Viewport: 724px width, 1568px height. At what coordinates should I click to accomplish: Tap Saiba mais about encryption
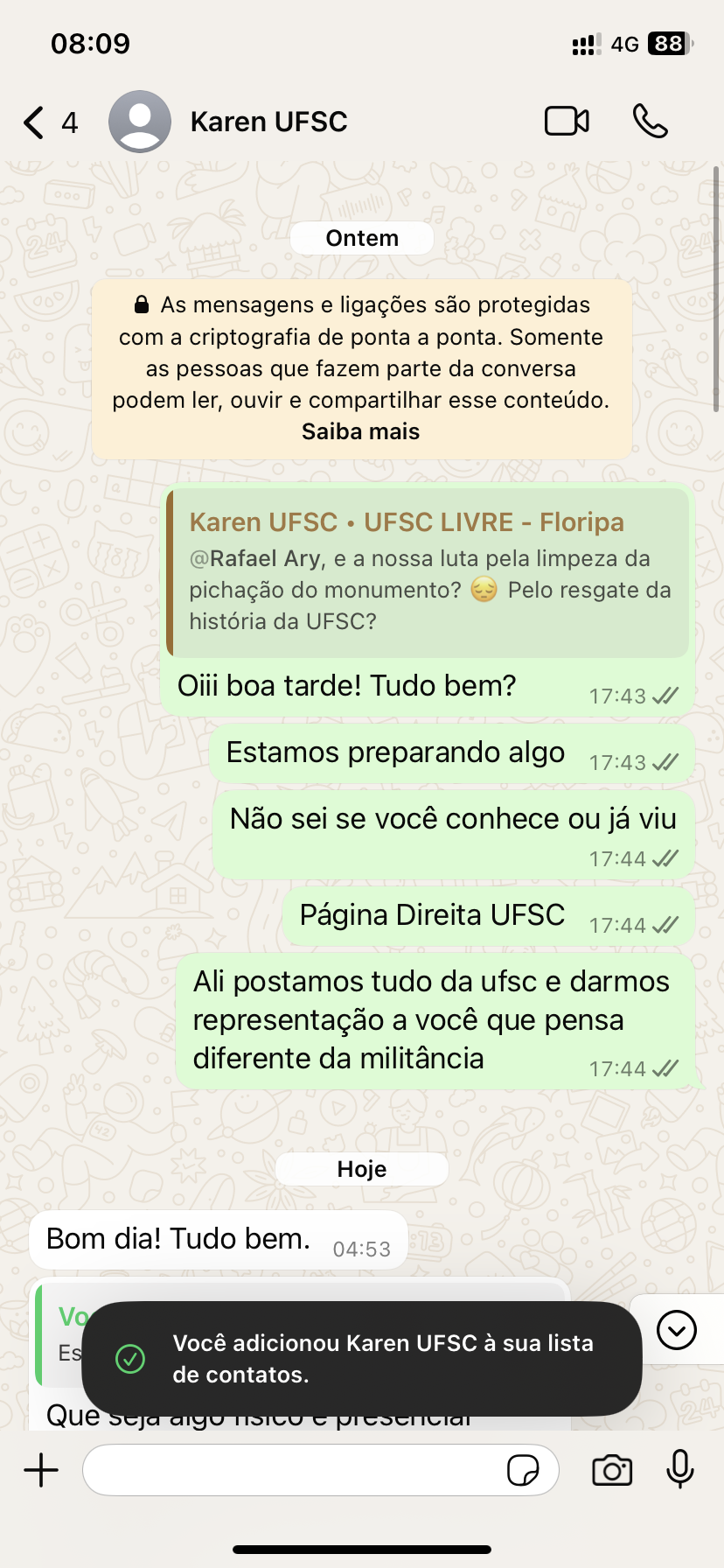(x=360, y=431)
